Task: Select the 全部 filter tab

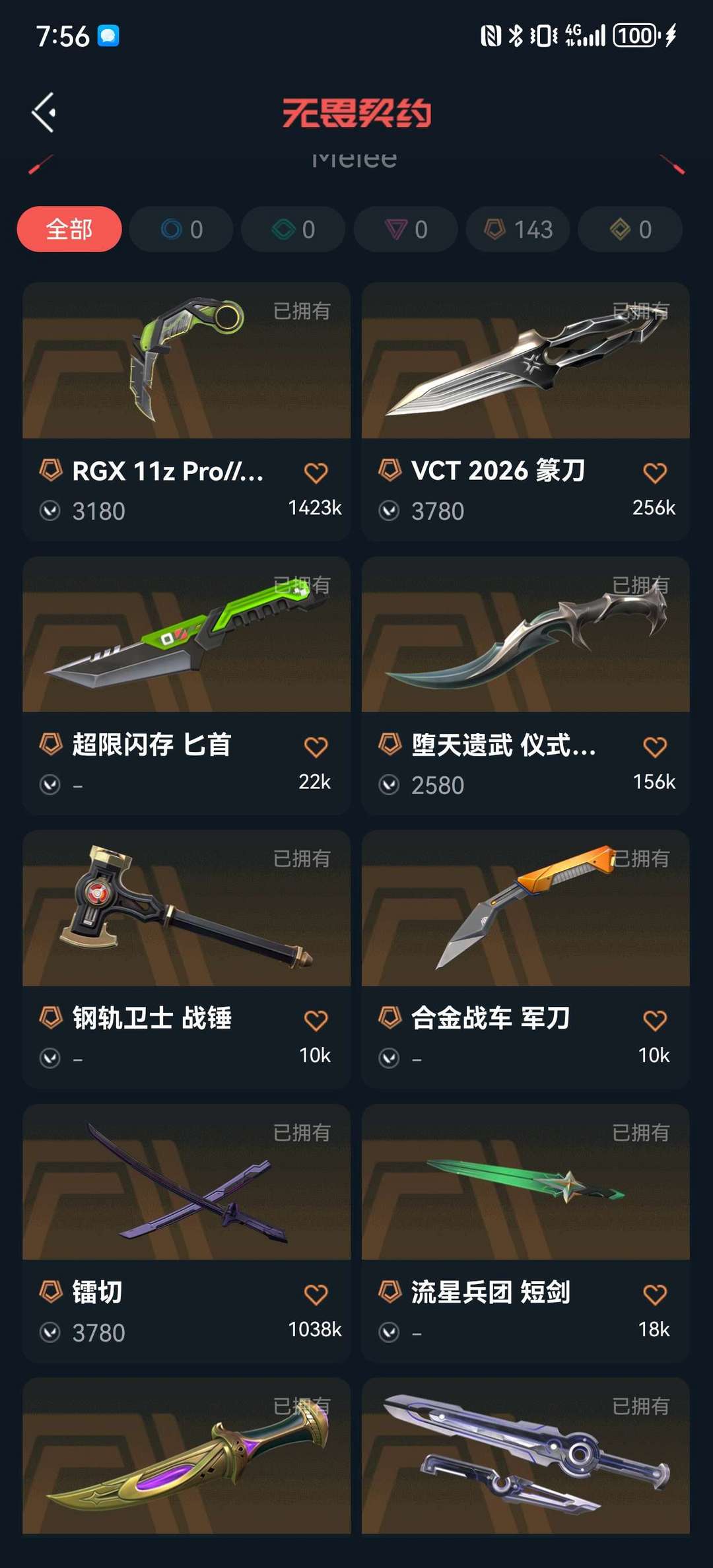Action: pos(69,229)
